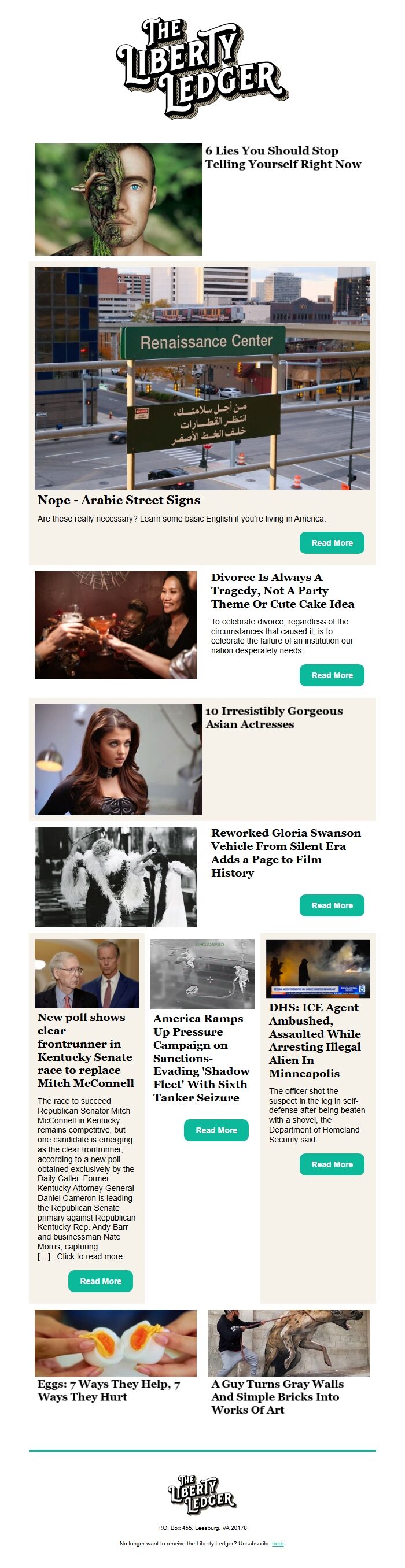Tap Read More for the Divorce article
The height and width of the screenshot is (1568, 405).
332,675
